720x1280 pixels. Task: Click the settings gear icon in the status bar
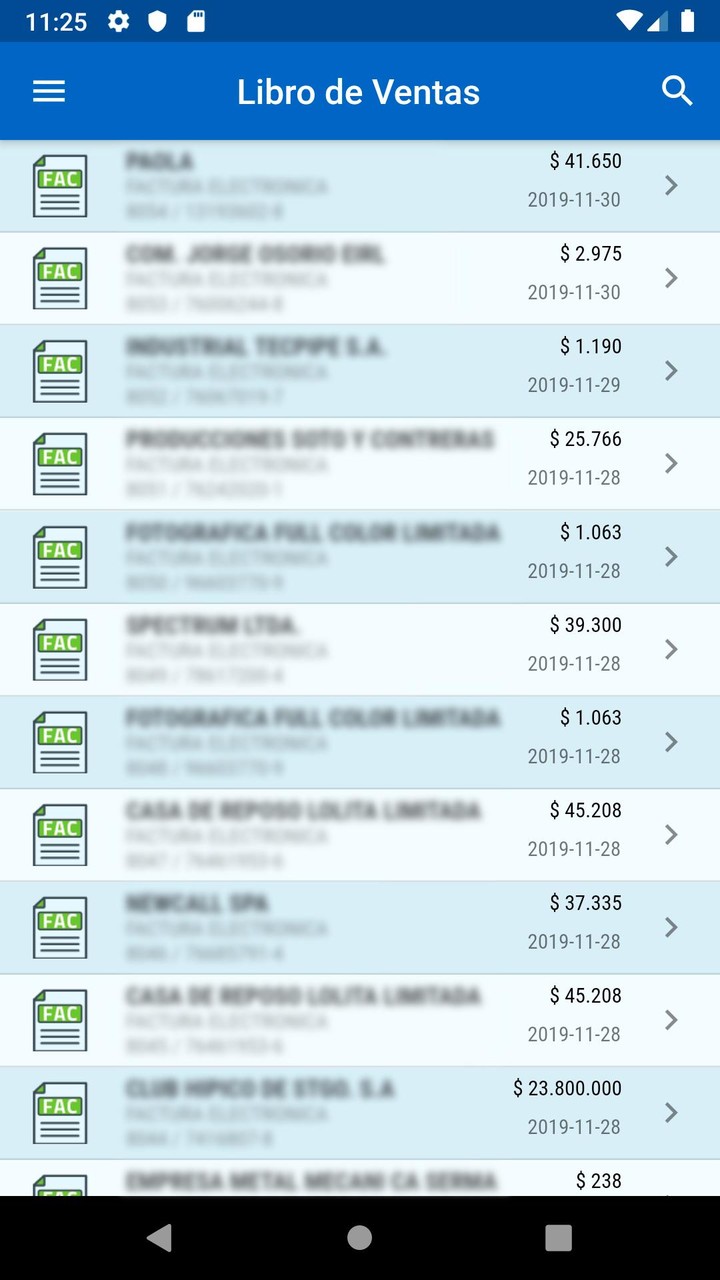(x=118, y=20)
